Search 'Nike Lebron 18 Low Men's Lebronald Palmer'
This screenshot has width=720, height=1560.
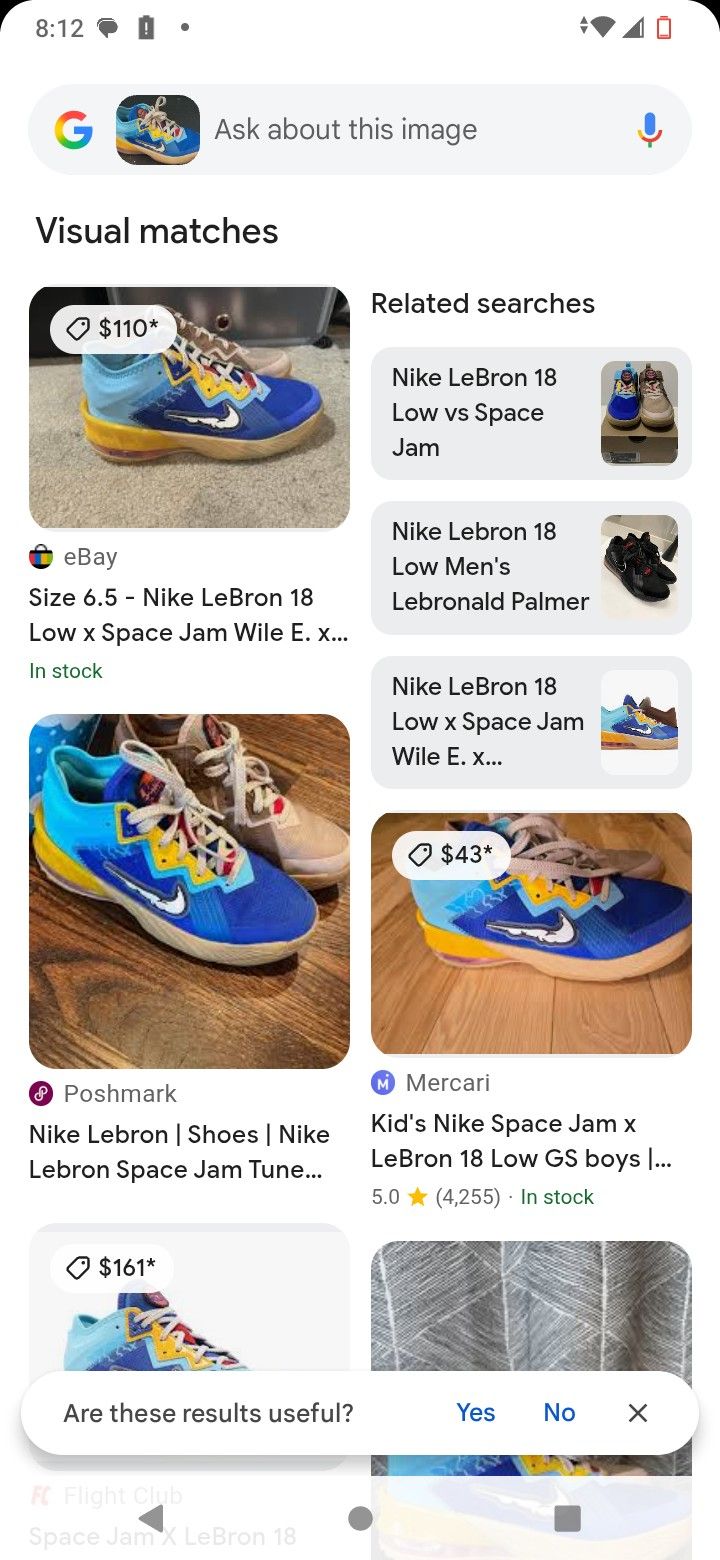click(531, 567)
